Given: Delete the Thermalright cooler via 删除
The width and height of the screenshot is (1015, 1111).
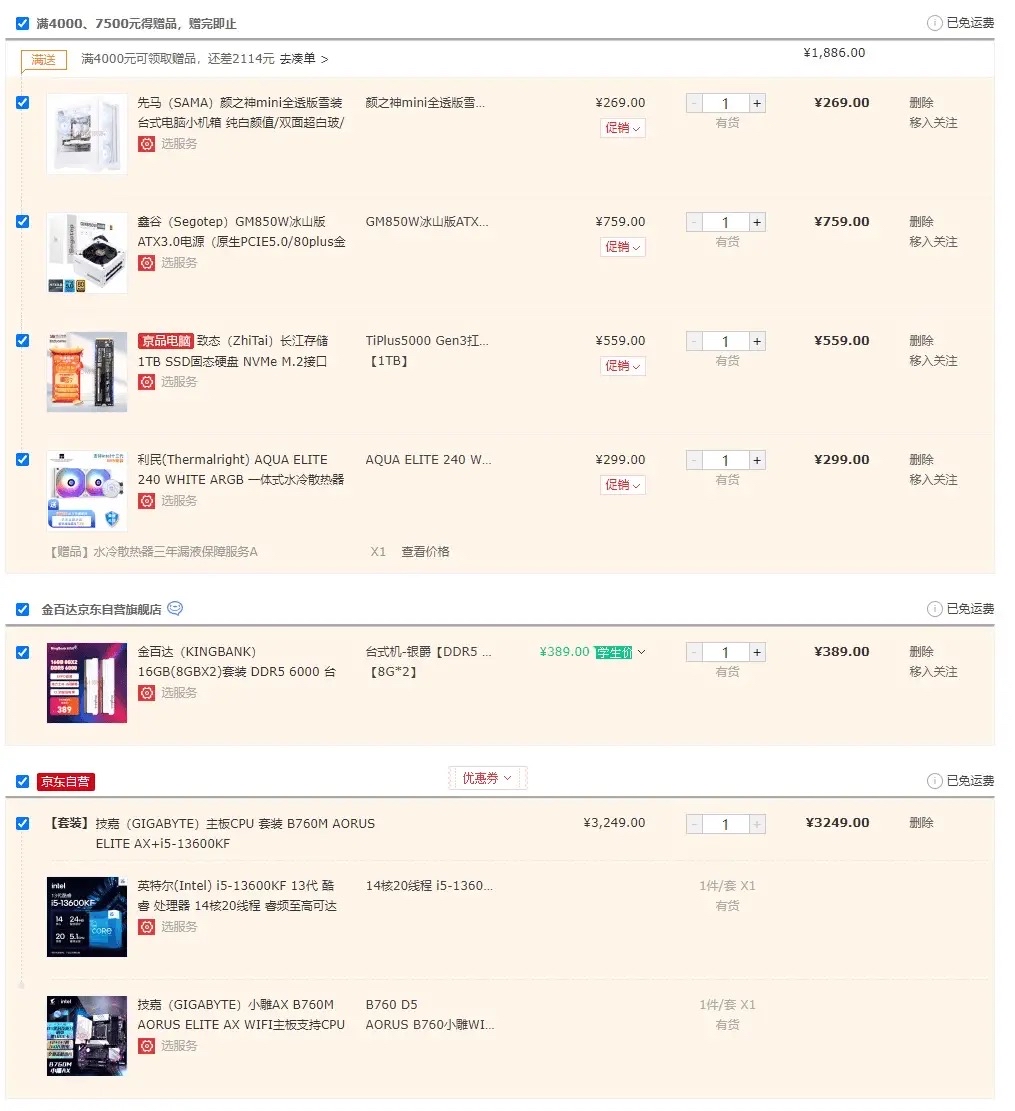Looking at the screenshot, I should click(x=920, y=459).
